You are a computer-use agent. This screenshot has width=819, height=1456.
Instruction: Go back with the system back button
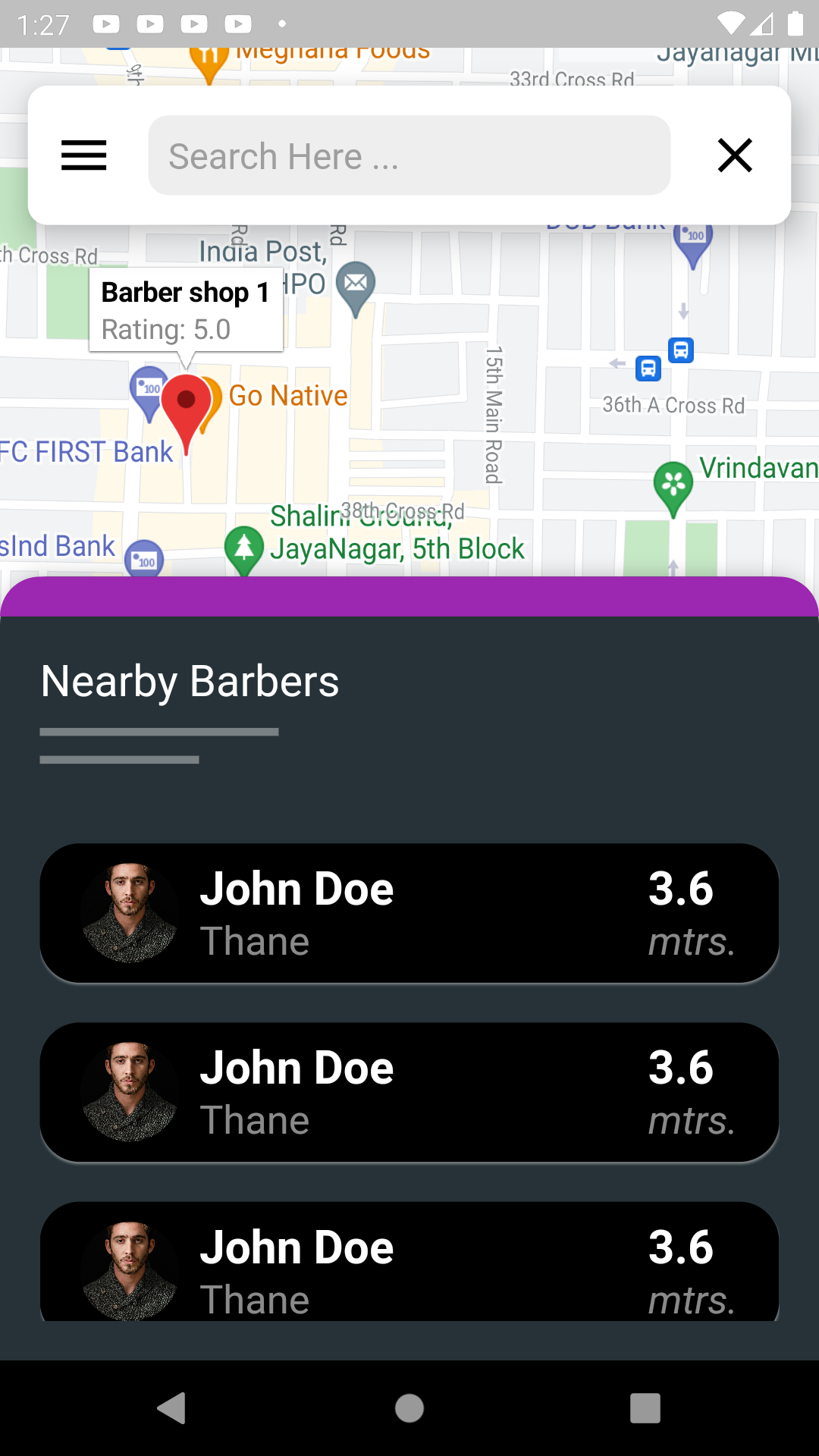[x=172, y=1408]
